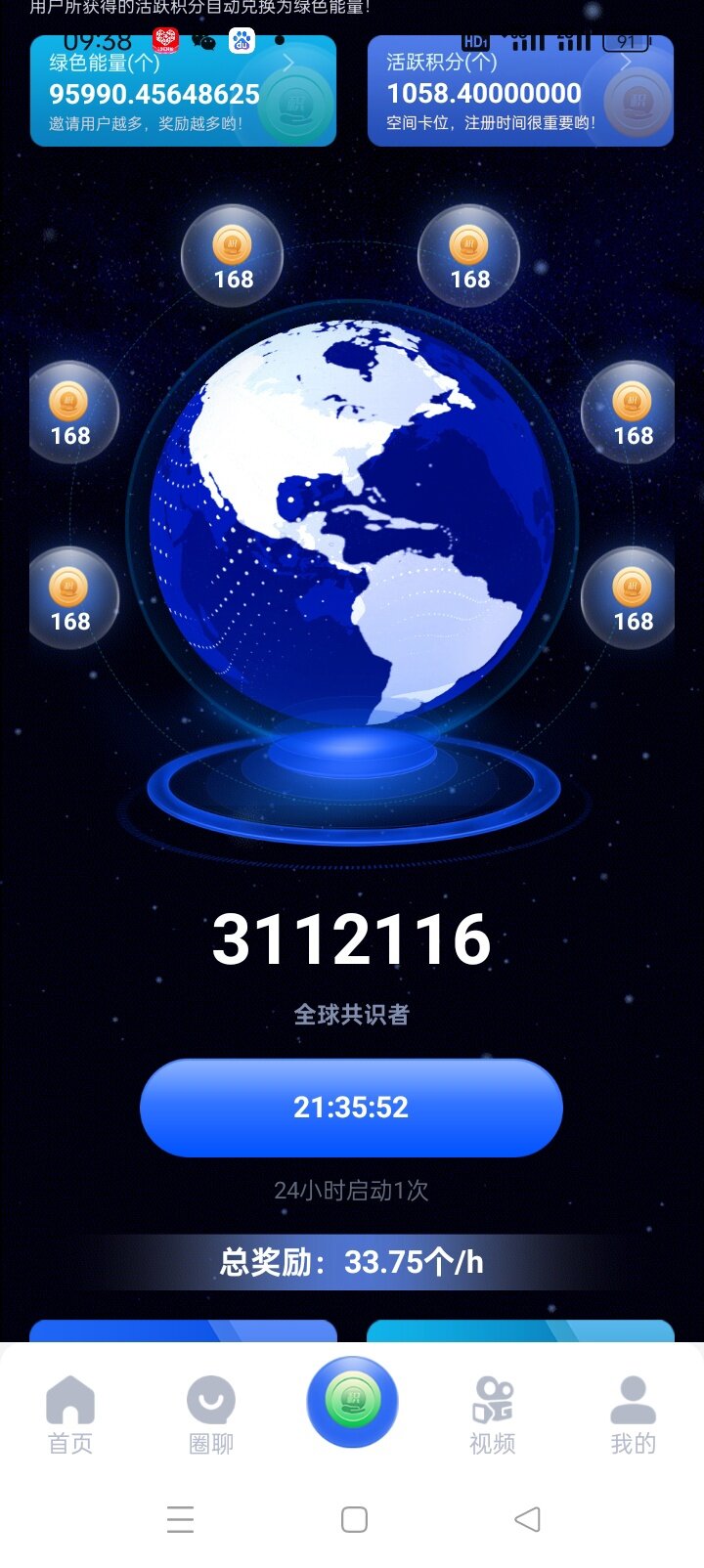The width and height of the screenshot is (704, 1568).
Task: Tap the system back button
Action: (x=527, y=1519)
